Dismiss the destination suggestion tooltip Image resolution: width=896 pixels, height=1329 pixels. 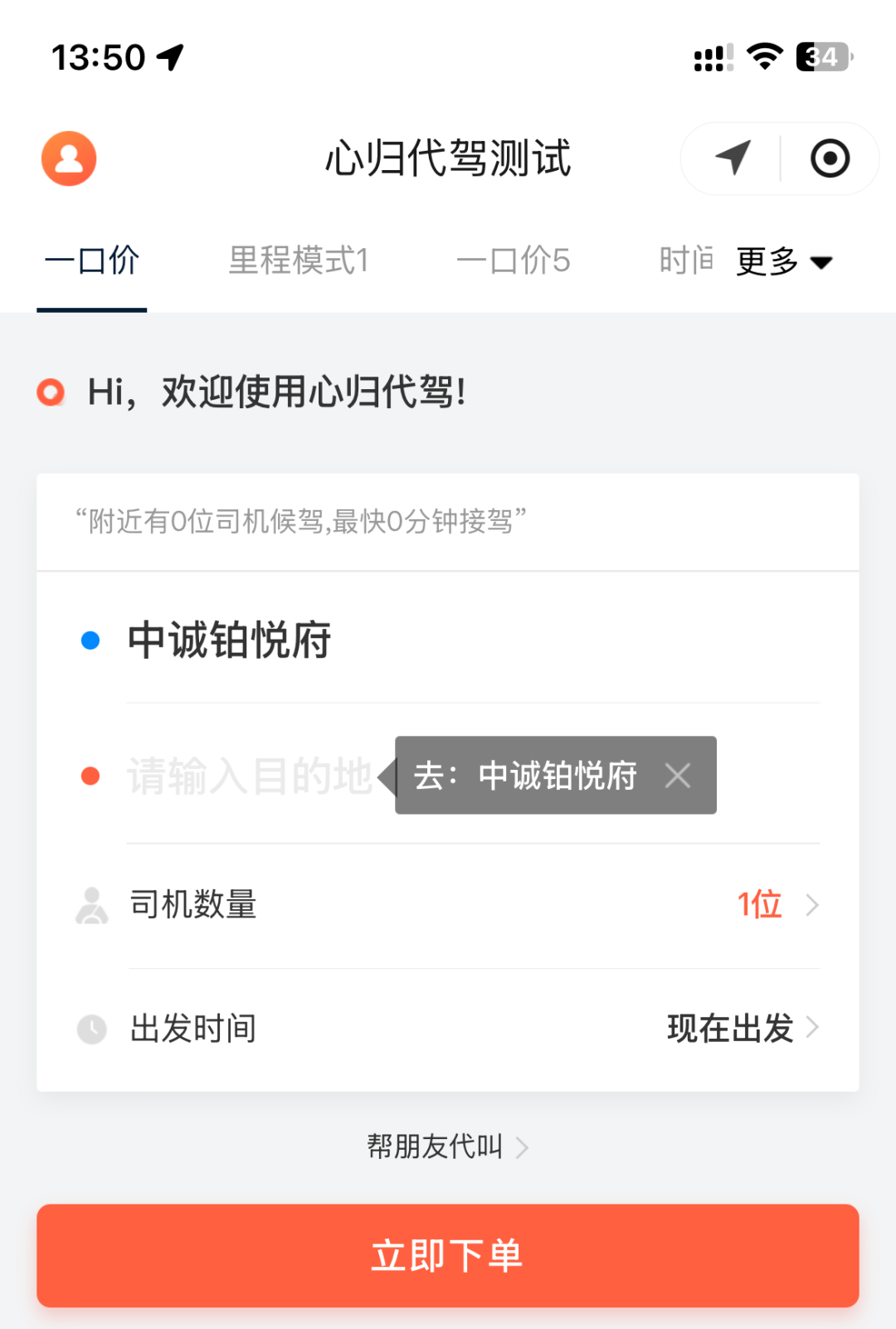[678, 776]
